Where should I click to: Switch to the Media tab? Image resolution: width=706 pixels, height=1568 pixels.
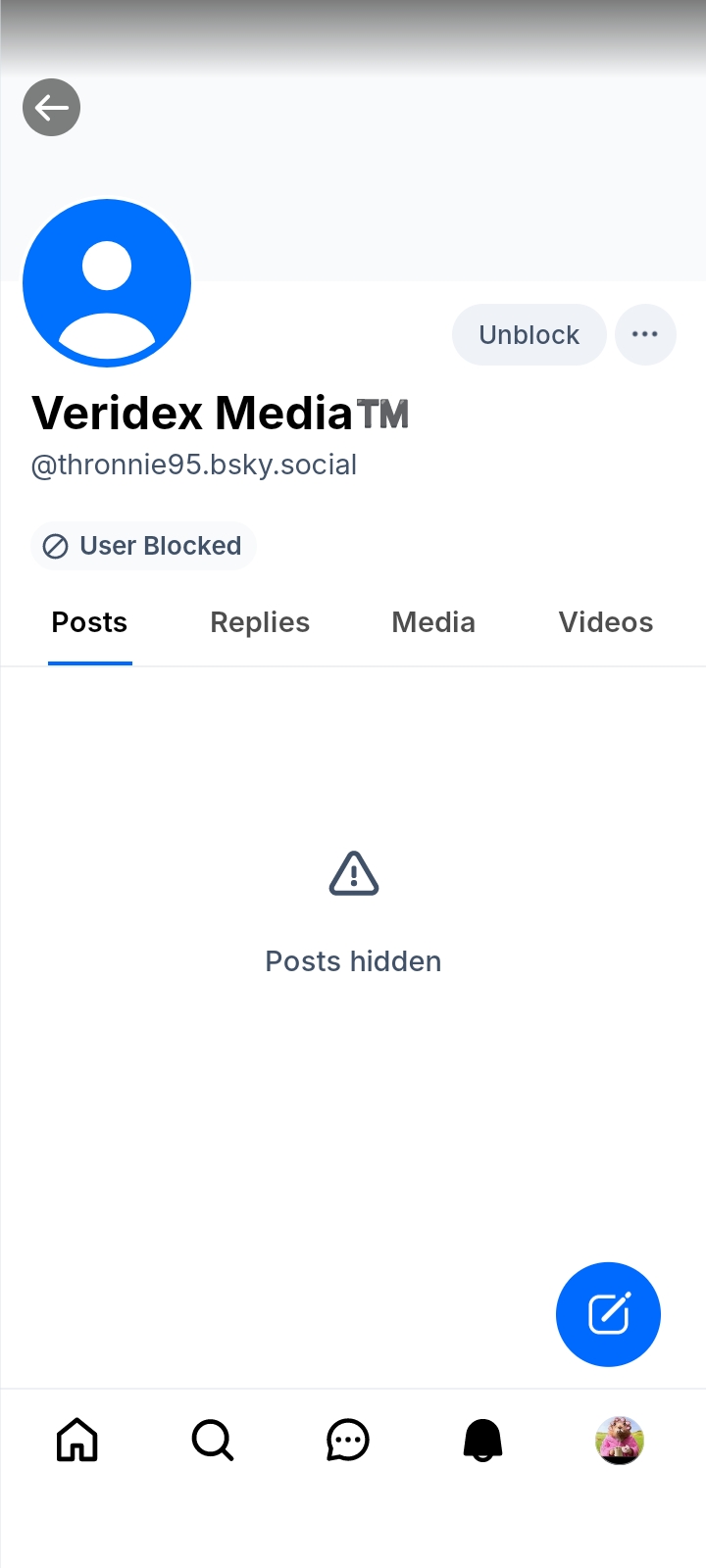coord(433,622)
